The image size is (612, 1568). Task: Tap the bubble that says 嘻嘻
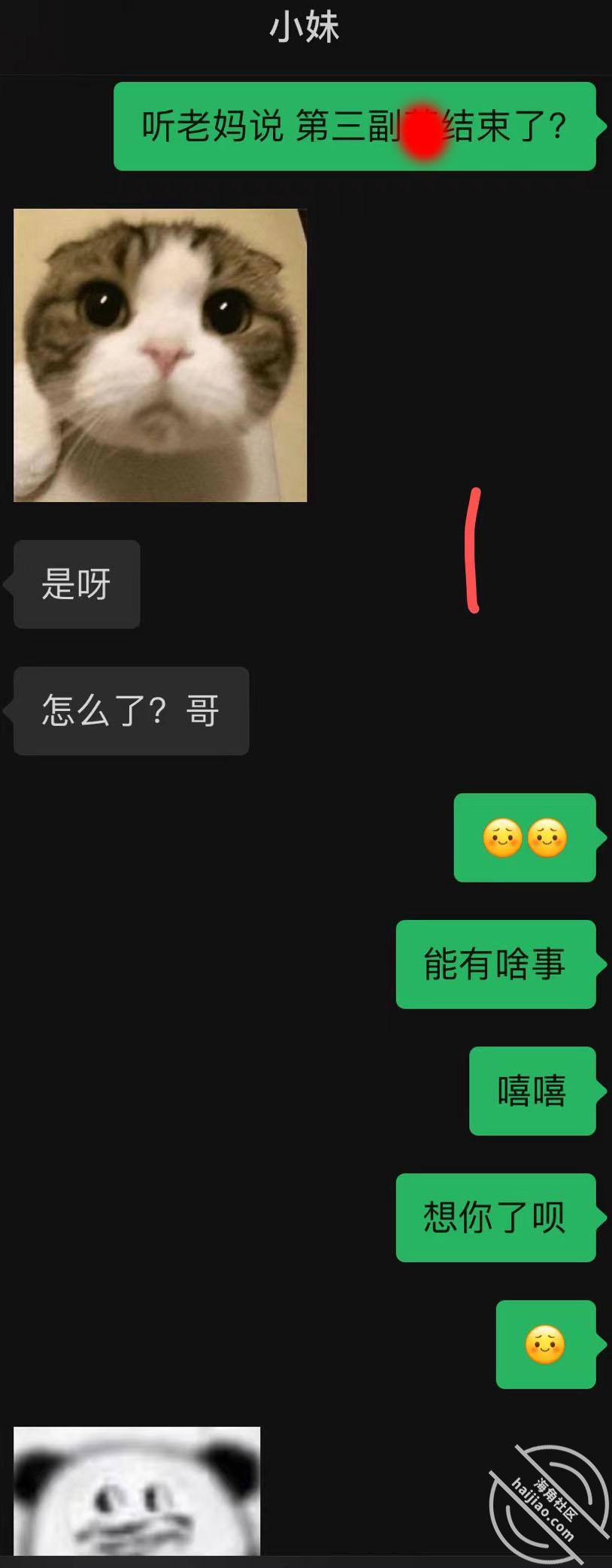pyautogui.click(x=532, y=1091)
